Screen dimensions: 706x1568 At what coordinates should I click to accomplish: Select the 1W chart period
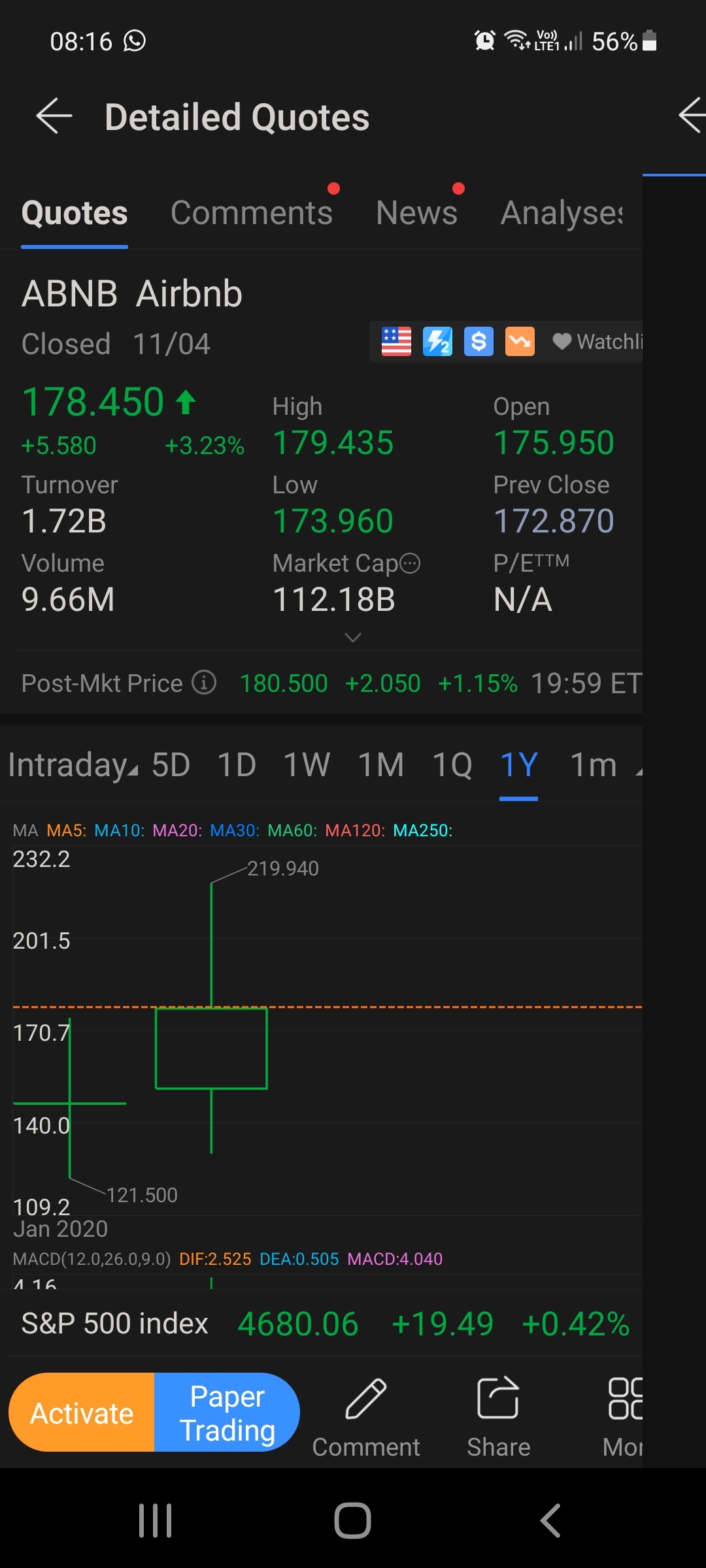click(307, 765)
